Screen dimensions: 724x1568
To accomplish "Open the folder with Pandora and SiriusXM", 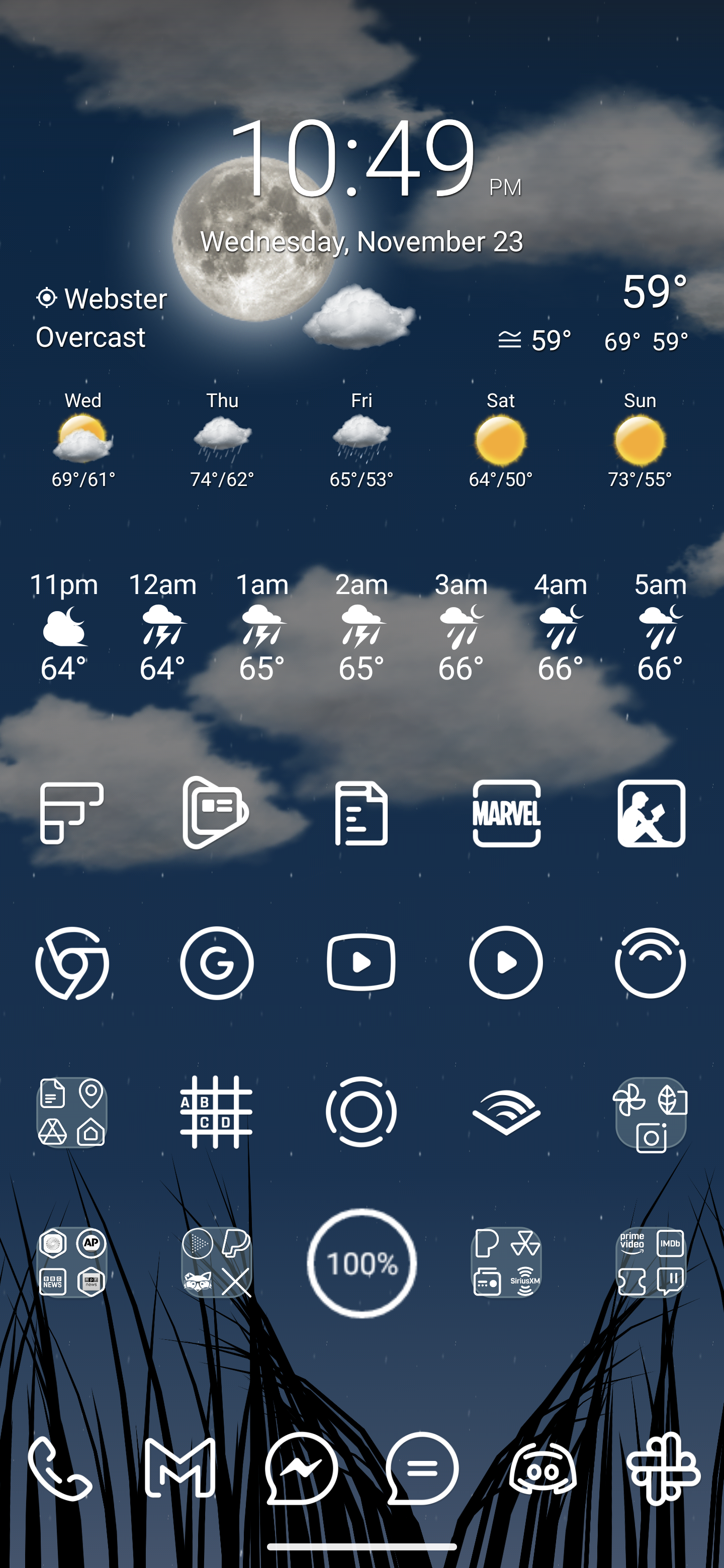I will tap(507, 1262).
